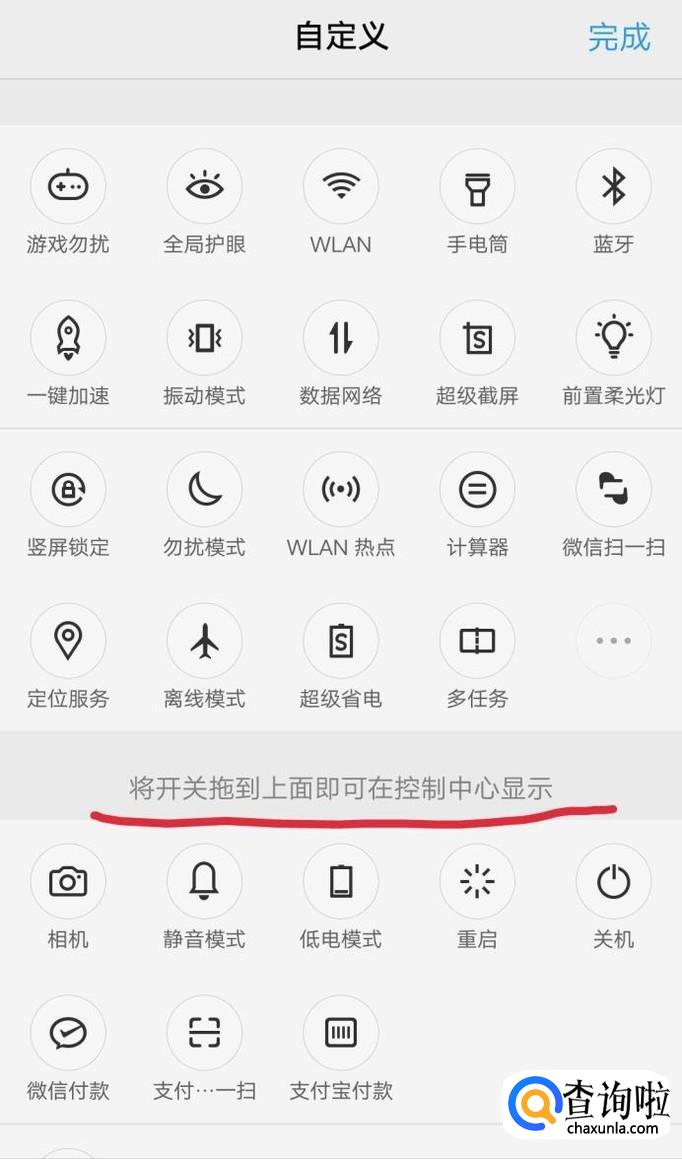Tap the 勿扰模式 moon icon

[204, 490]
